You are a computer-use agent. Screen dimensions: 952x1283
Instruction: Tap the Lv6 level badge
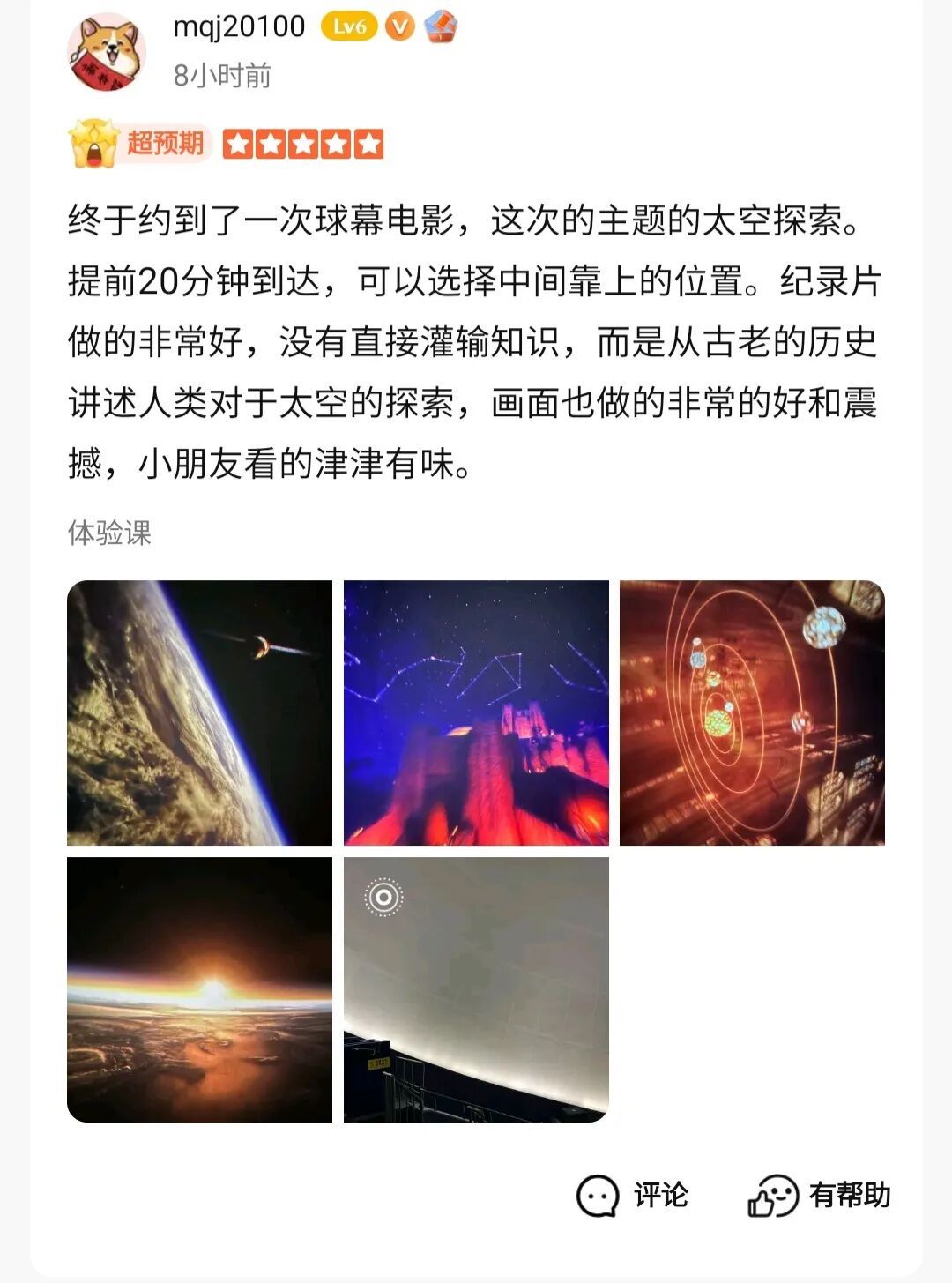coord(349,27)
